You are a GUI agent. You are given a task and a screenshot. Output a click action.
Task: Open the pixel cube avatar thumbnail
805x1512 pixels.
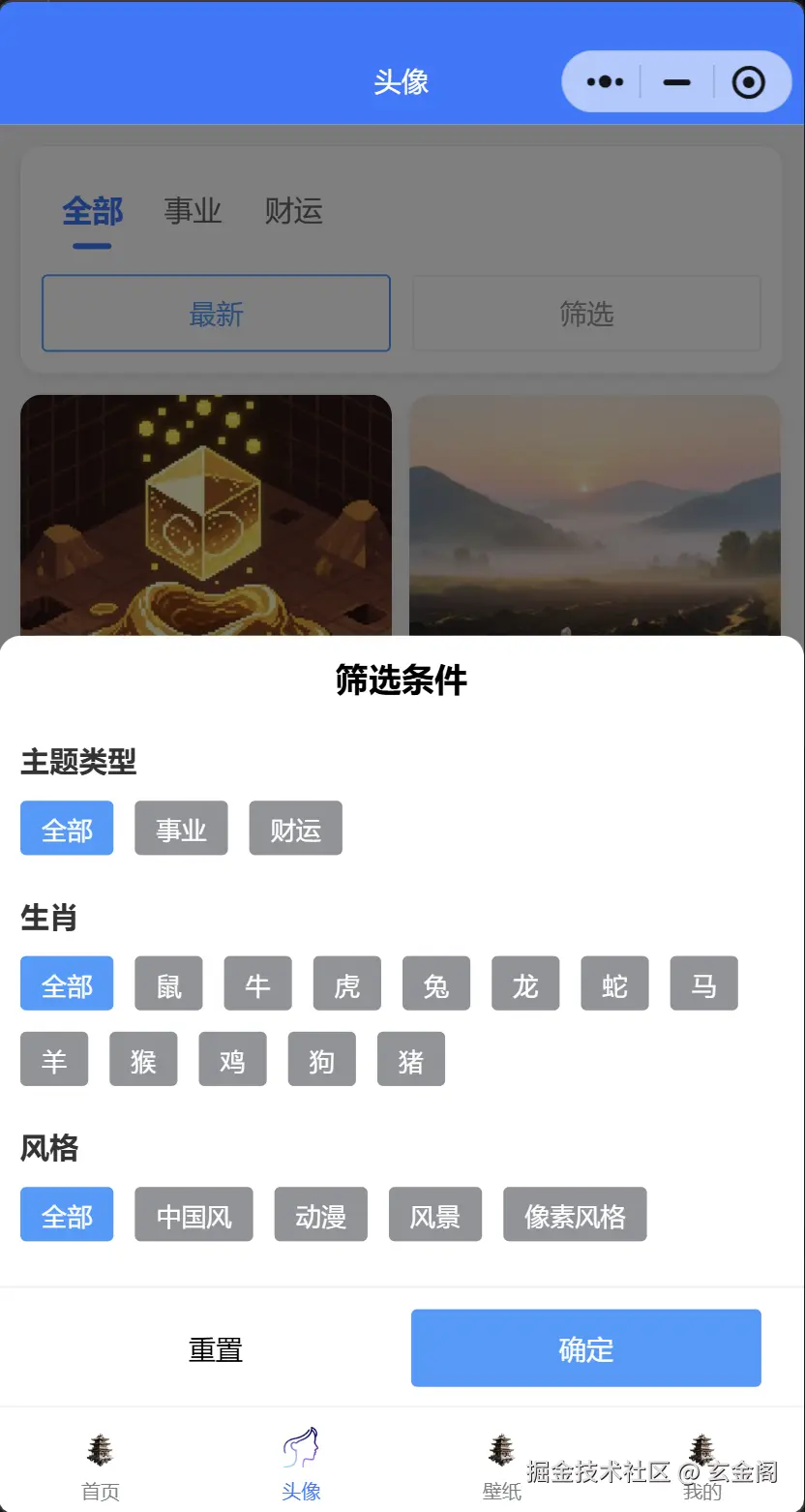pyautogui.click(x=206, y=513)
